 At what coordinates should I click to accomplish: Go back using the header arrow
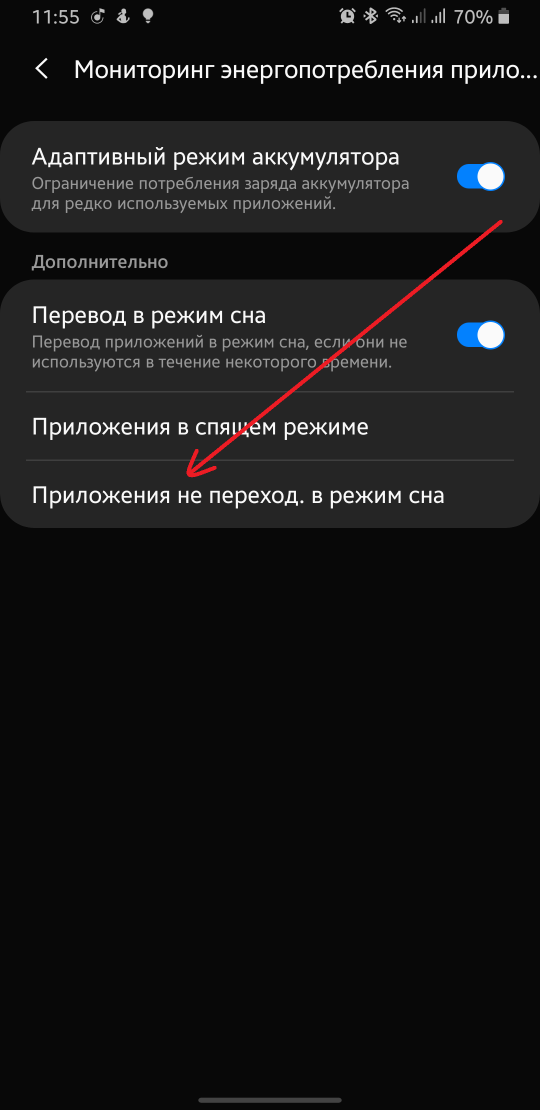42,69
